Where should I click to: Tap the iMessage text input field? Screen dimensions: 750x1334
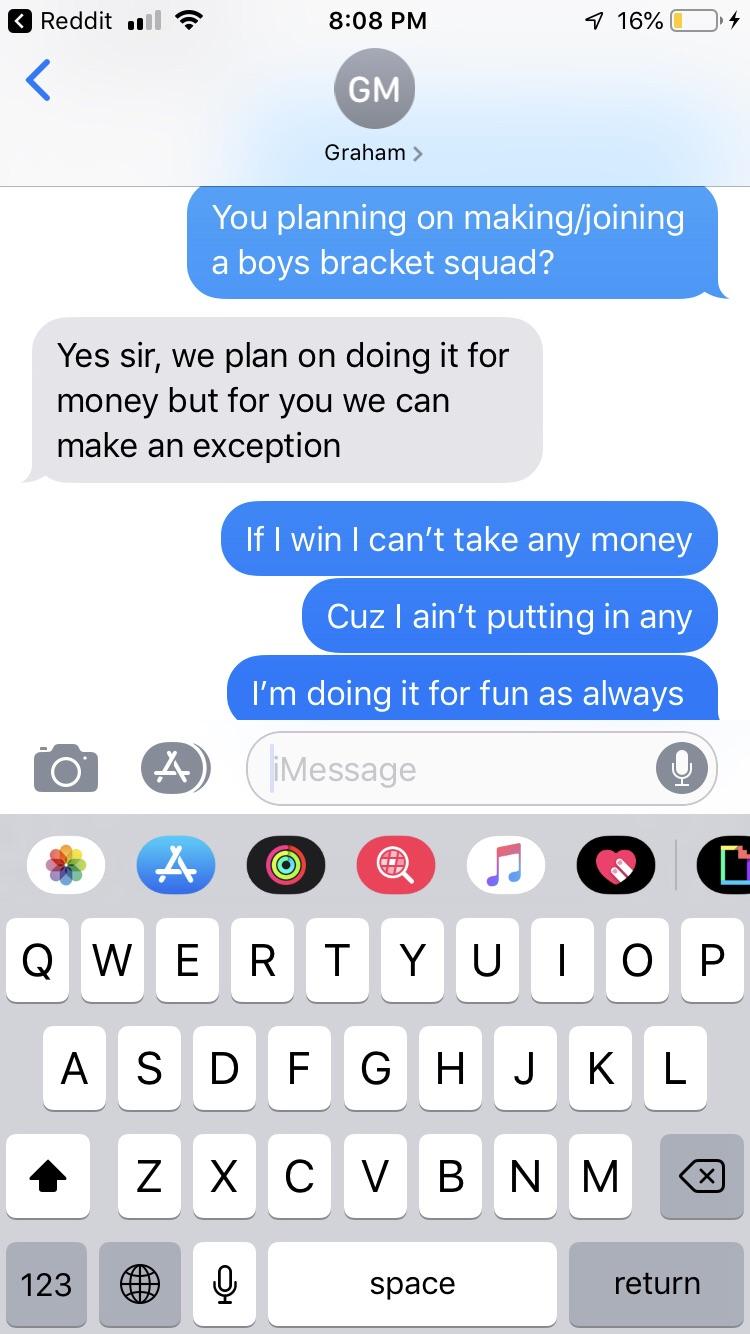(450, 768)
